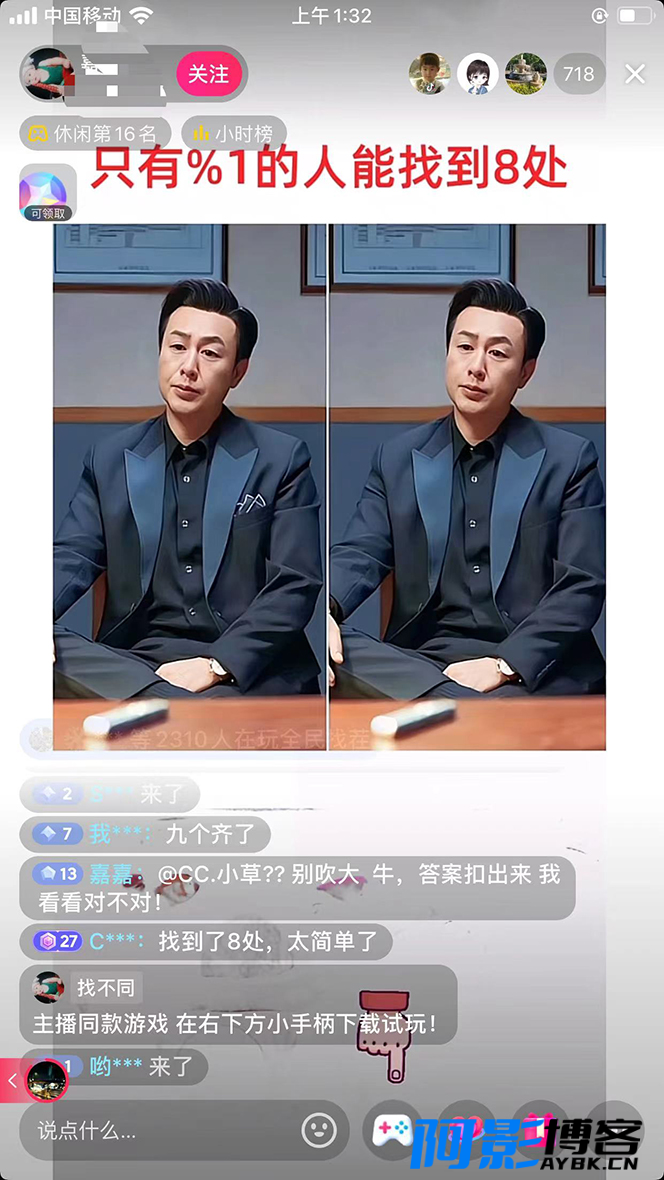
Task: Open 休闲第16名 ranking chip
Action: pyautogui.click(x=93, y=134)
